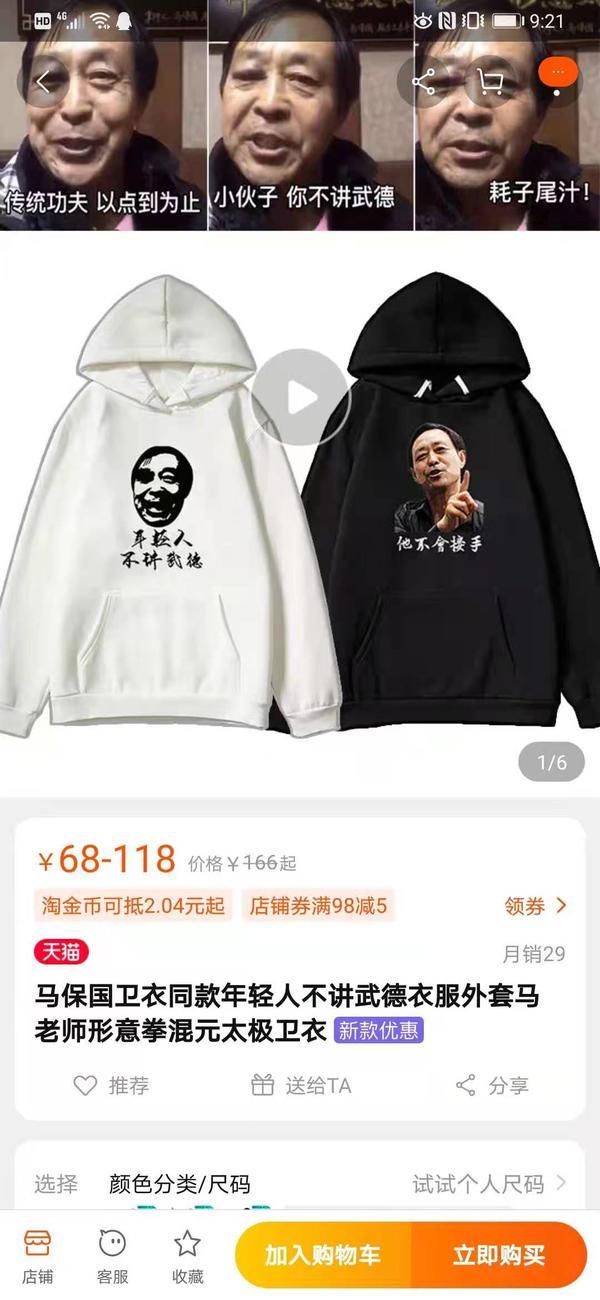This screenshot has height=1300, width=600.
Task: Add item to 收藏 favorites
Action: coord(187,1256)
